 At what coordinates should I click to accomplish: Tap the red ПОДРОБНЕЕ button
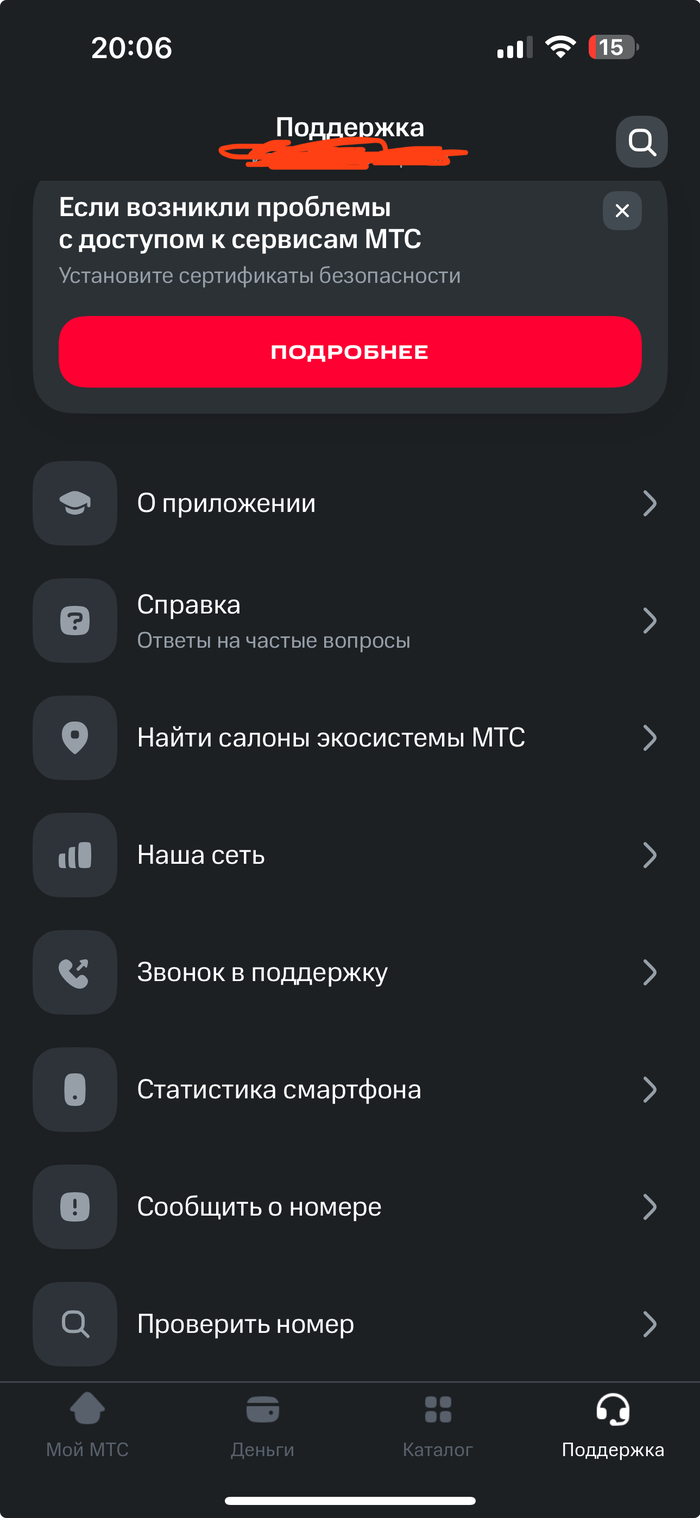click(x=349, y=352)
